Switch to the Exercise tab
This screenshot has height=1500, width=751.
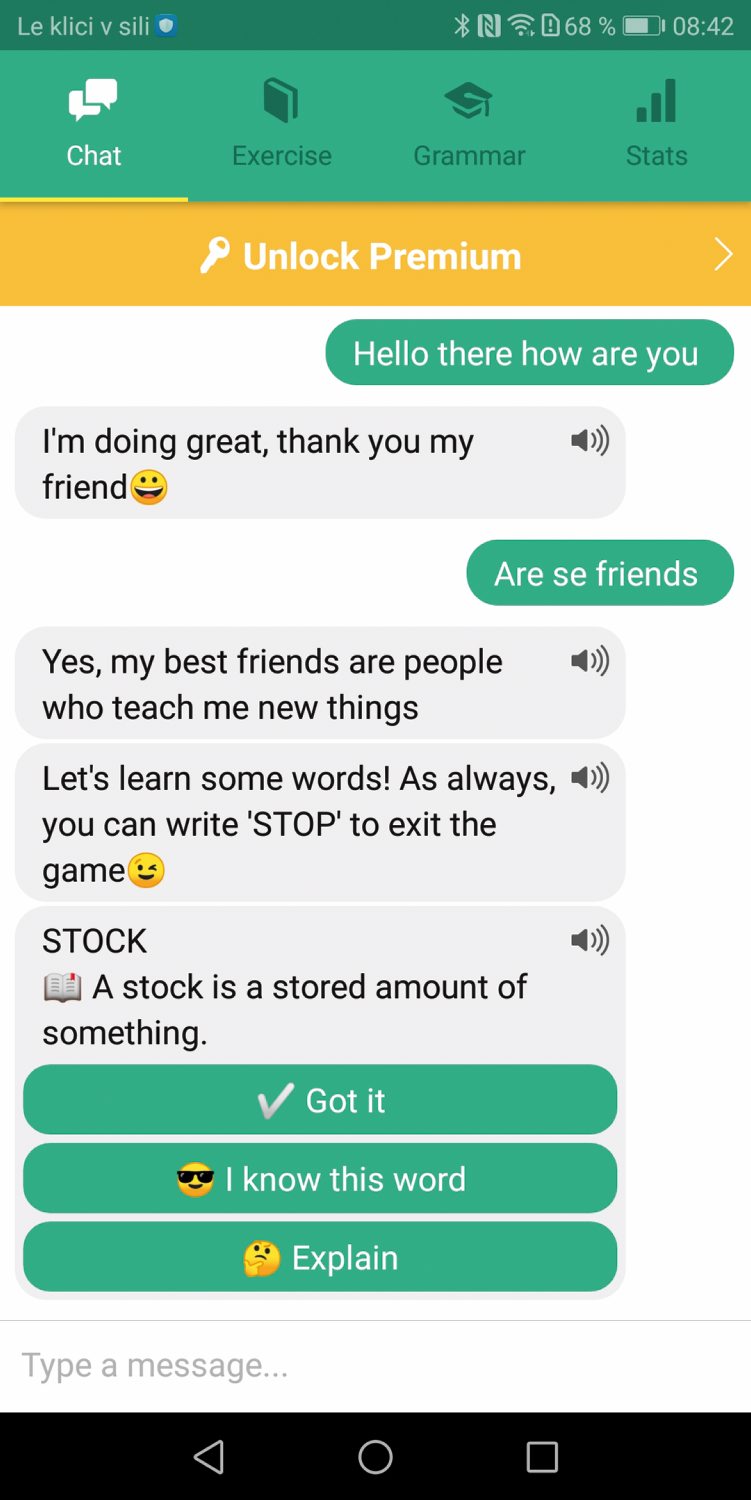pyautogui.click(x=281, y=125)
